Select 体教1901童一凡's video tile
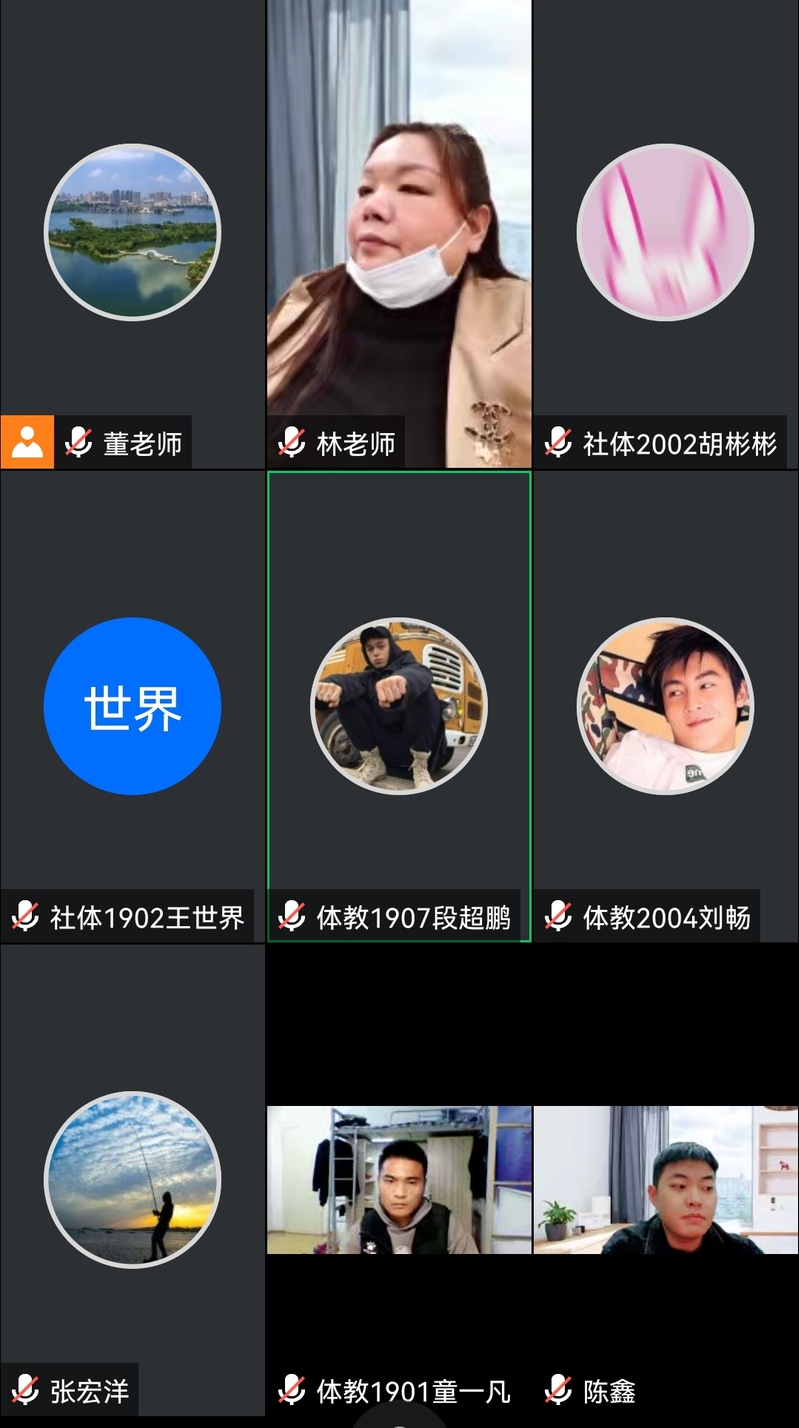The width and height of the screenshot is (799, 1428). (x=399, y=1180)
